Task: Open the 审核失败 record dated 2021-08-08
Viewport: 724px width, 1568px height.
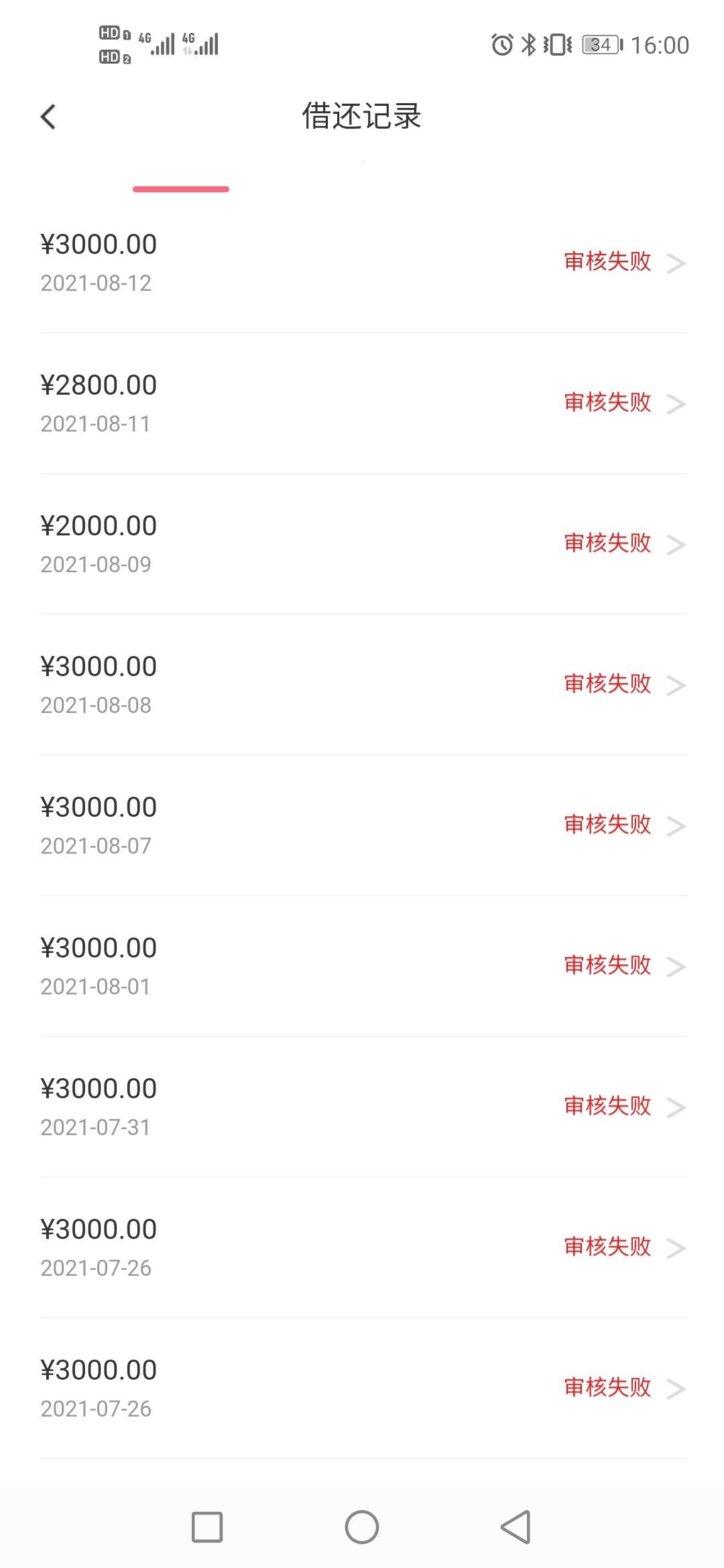Action: 363,685
